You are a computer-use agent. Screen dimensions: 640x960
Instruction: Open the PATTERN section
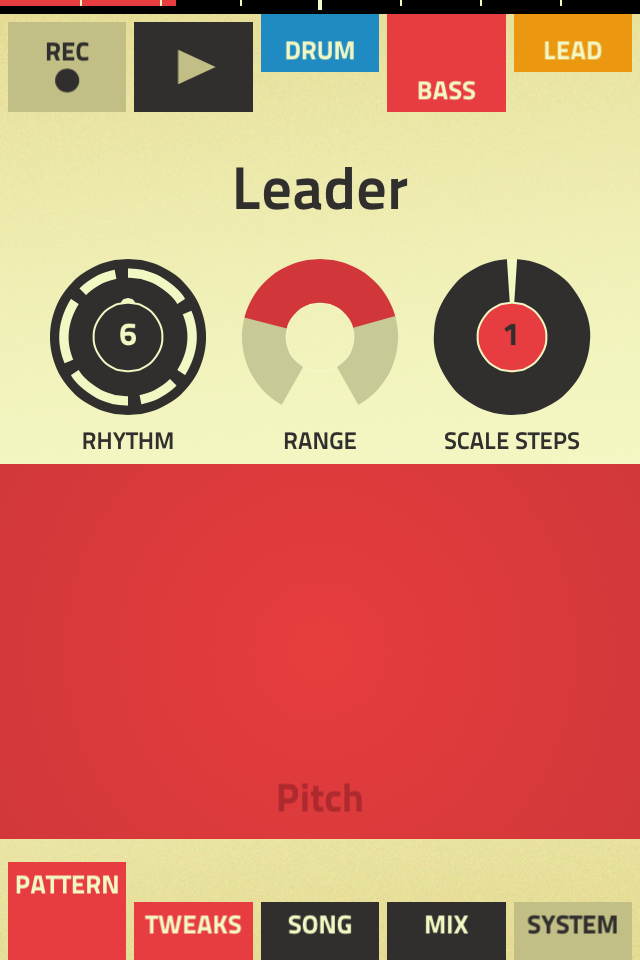click(x=67, y=908)
